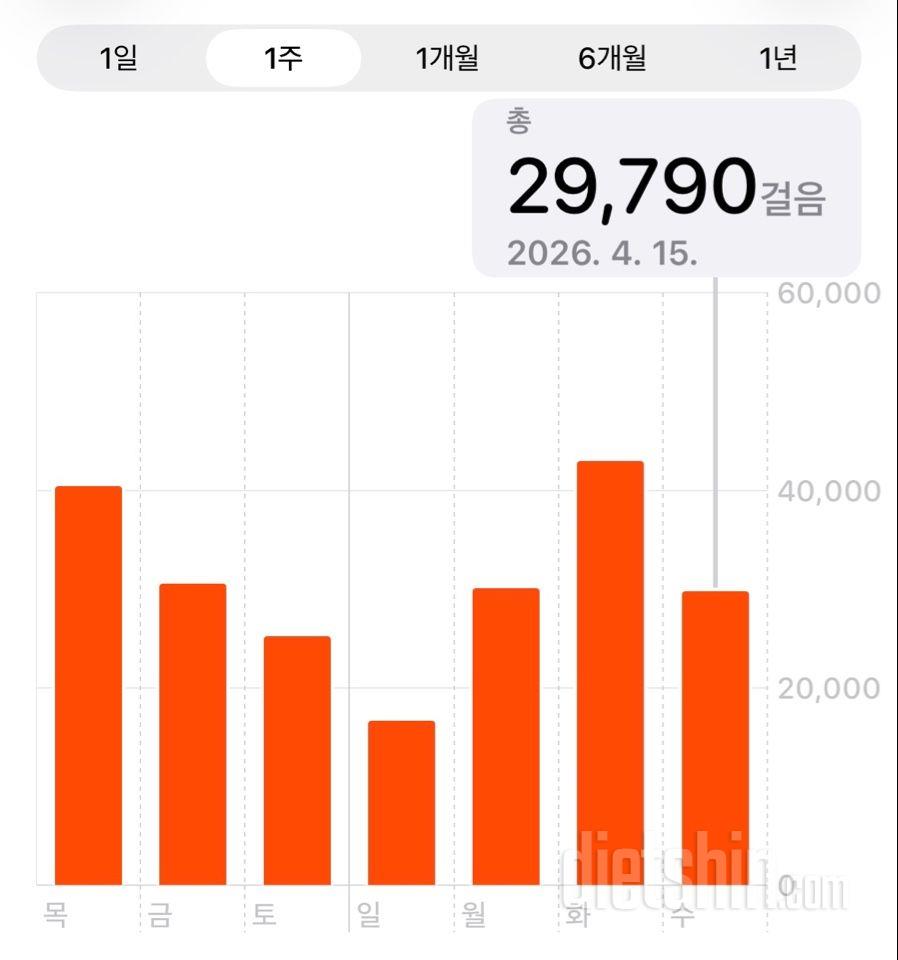This screenshot has height=960, width=898.
Task: Open the 1개월 monthly view tab
Action: 447,59
